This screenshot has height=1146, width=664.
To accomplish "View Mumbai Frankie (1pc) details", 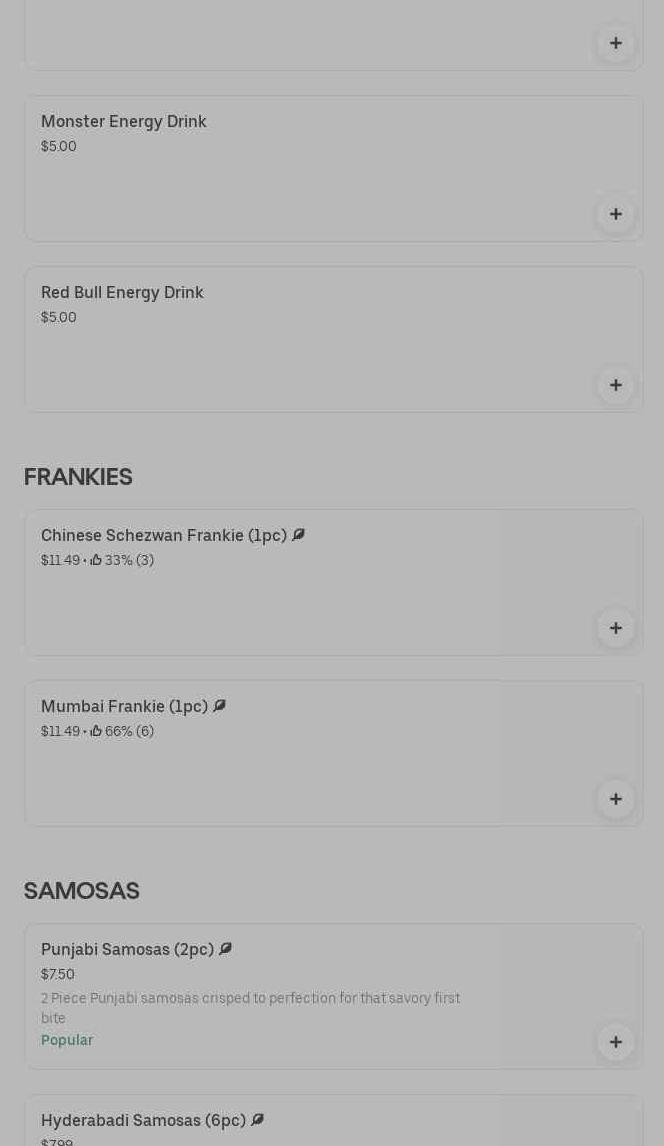I will tap(125, 707).
